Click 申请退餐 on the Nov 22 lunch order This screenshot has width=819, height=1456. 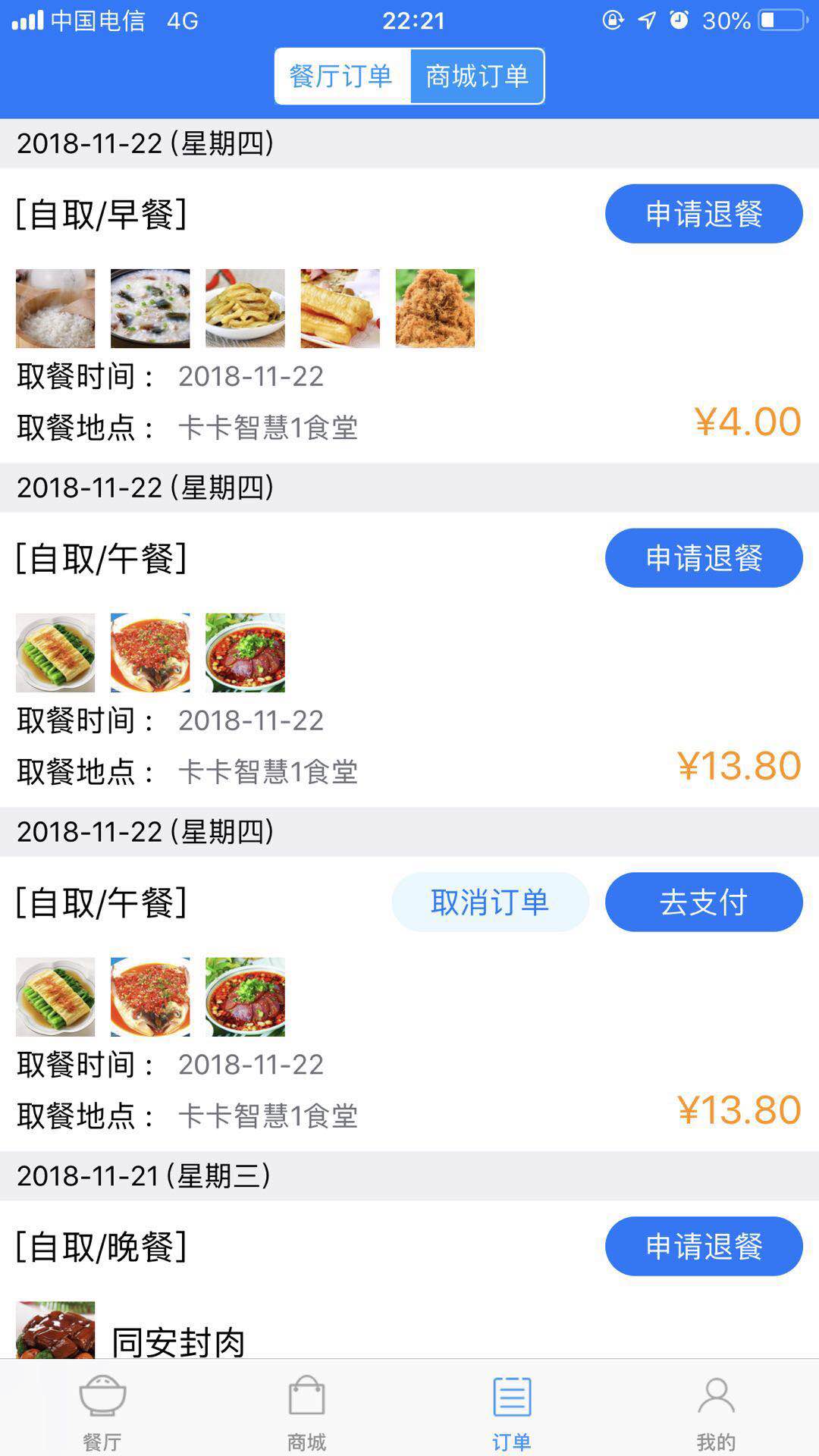[703, 557]
